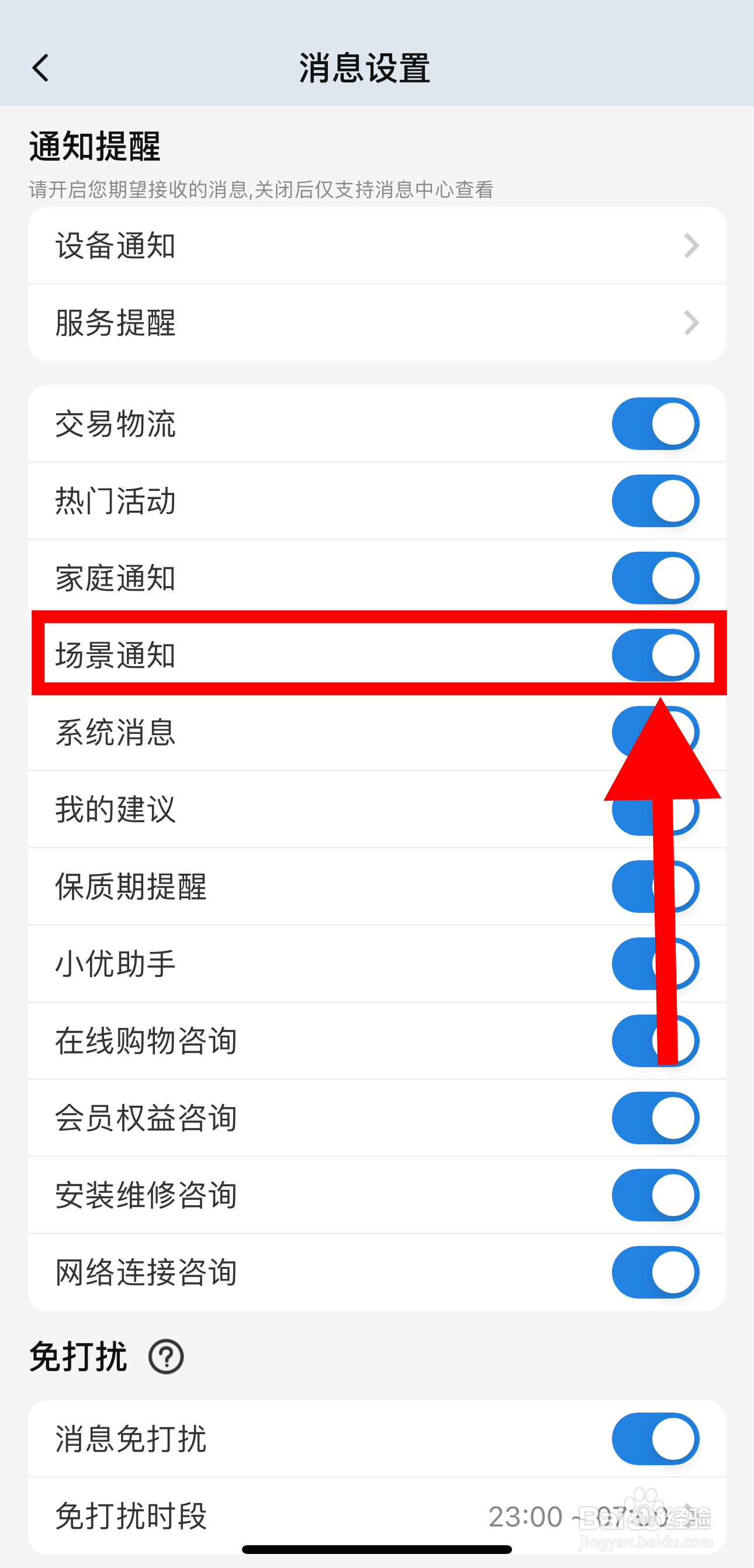Turn off 安装维修咨询 notifications
The image size is (754, 1568).
tap(654, 1195)
